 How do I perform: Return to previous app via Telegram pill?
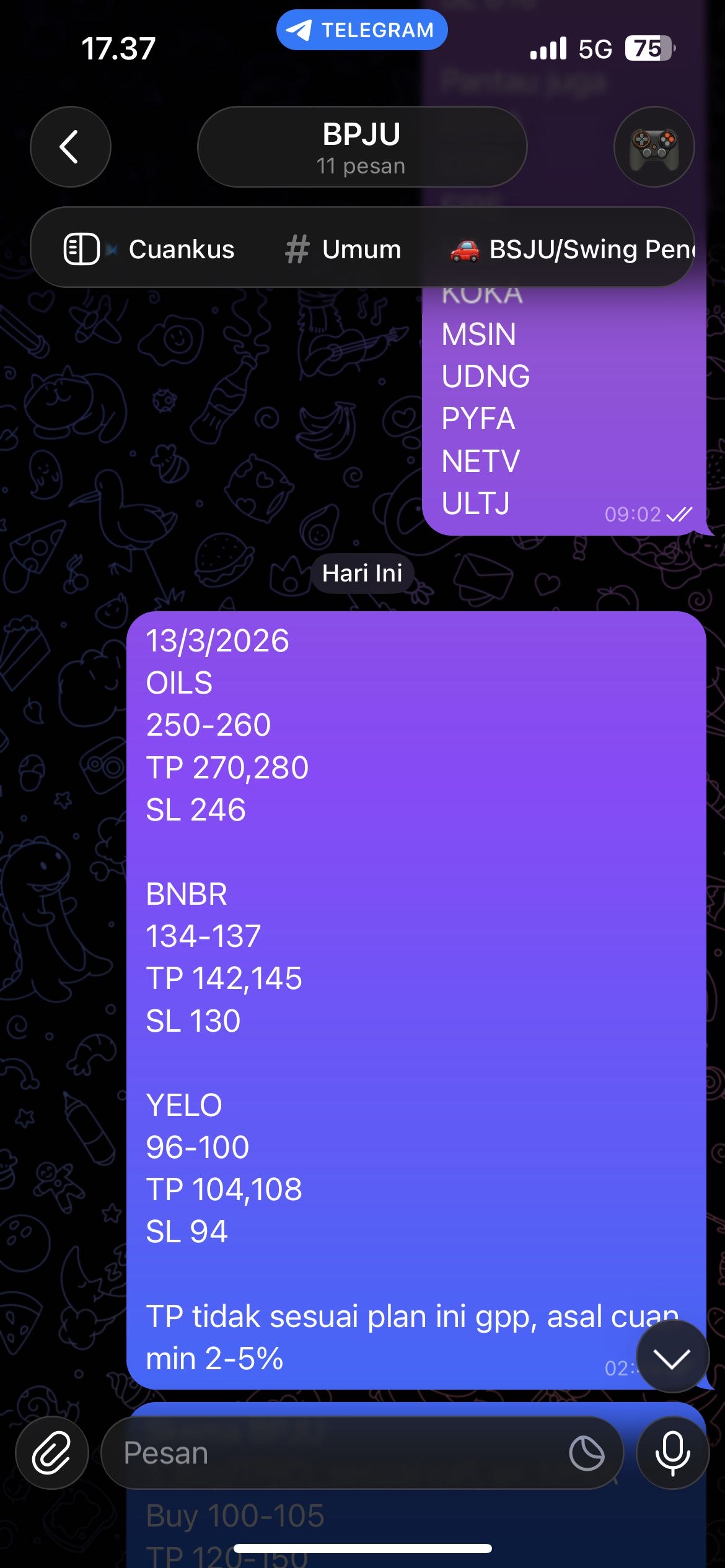point(362,30)
